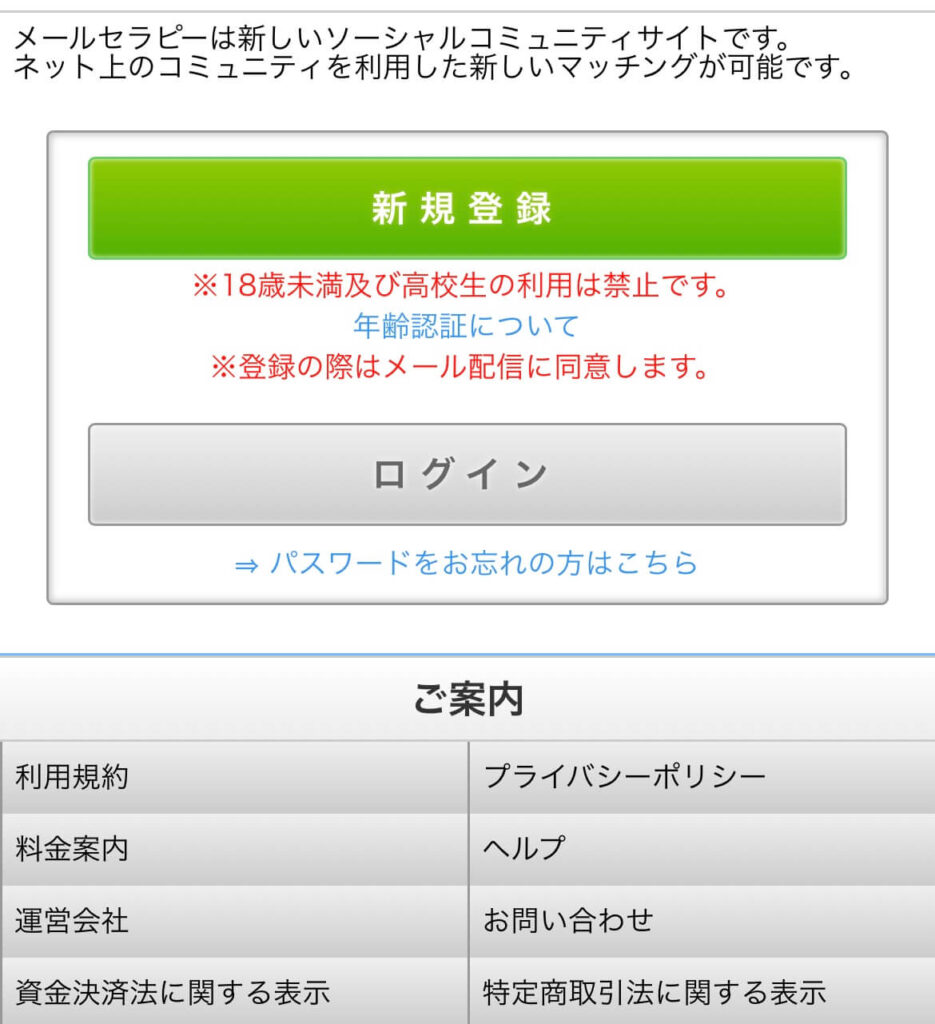Open the ヘルプ page
This screenshot has height=1024, width=935.
[702, 849]
